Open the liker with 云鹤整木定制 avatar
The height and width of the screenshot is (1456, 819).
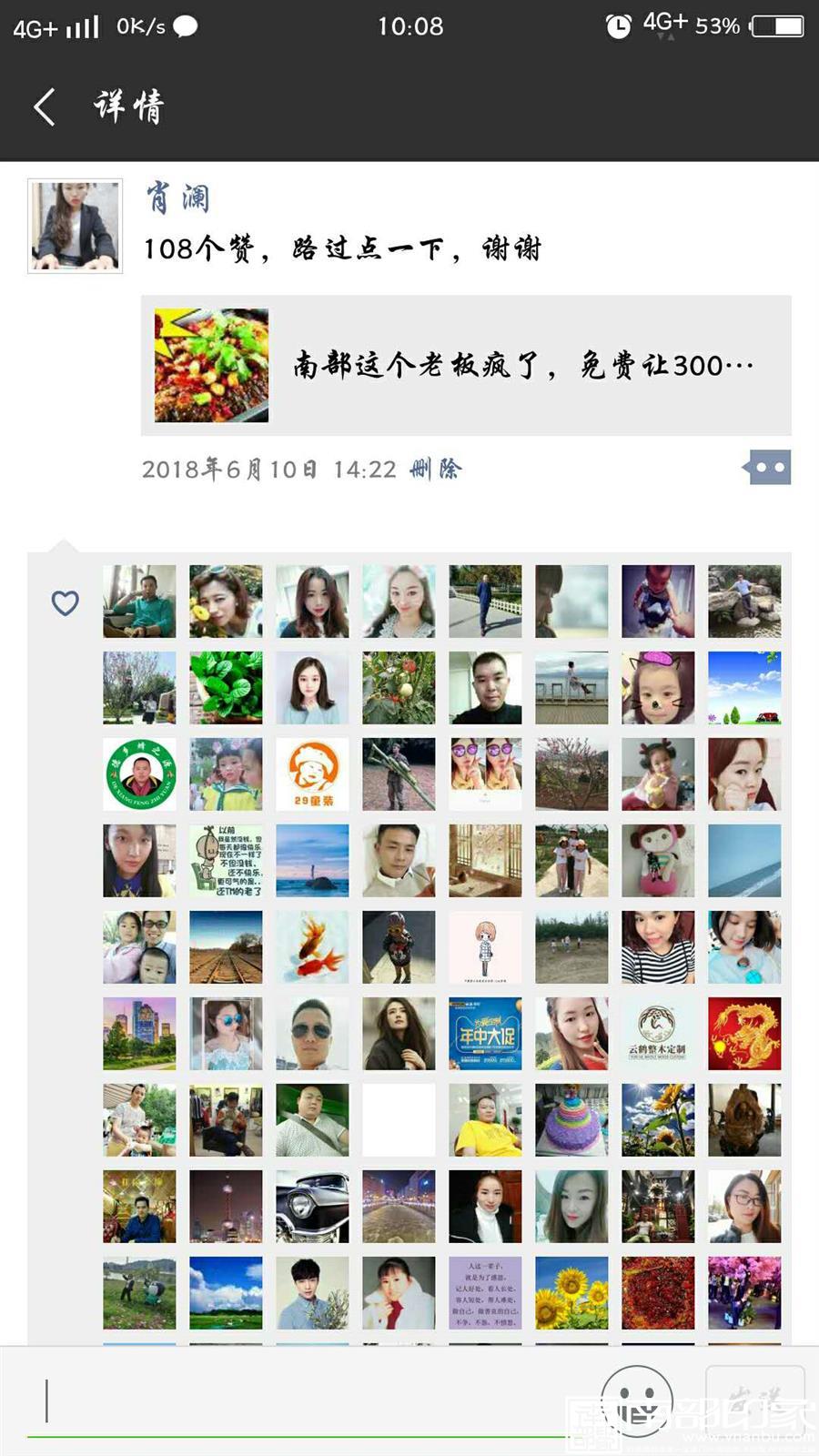[658, 1034]
